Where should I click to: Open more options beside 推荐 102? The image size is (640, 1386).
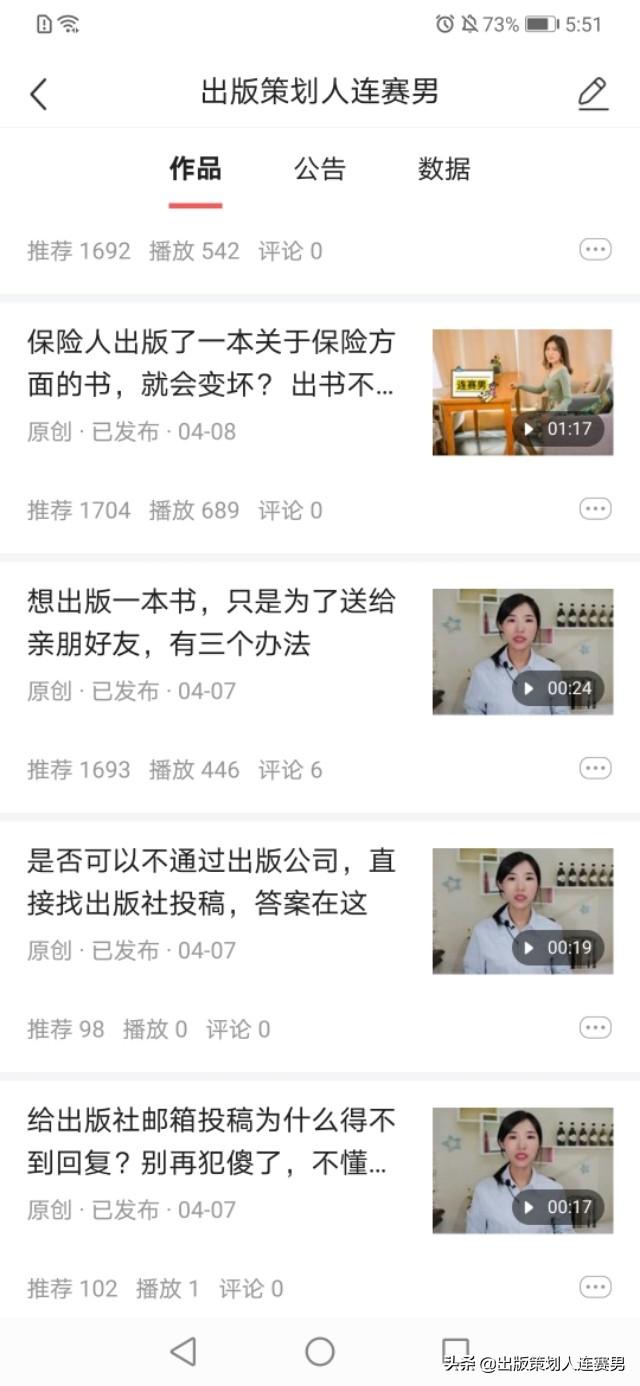[x=595, y=1287]
